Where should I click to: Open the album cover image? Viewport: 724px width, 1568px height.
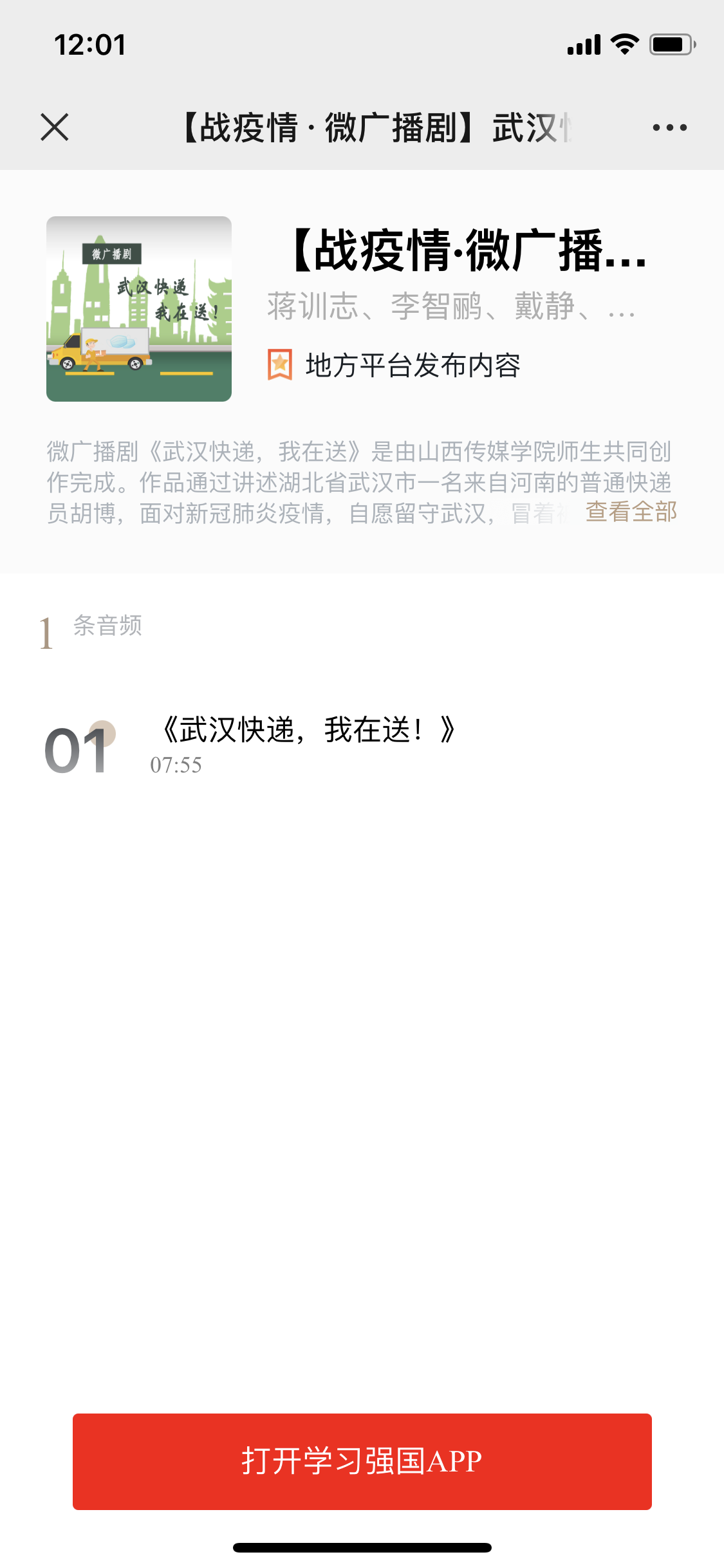pyautogui.click(x=139, y=309)
